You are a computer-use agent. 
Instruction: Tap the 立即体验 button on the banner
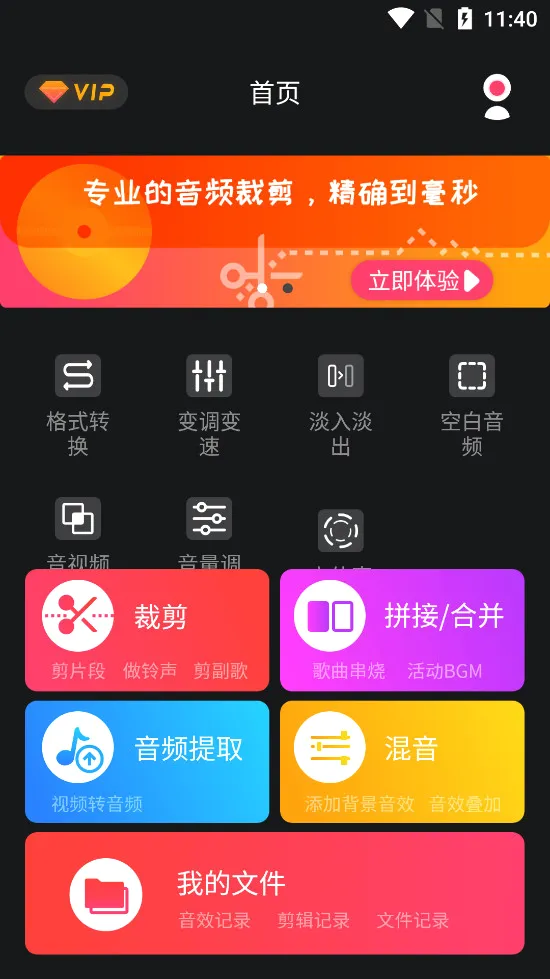pyautogui.click(x=422, y=281)
